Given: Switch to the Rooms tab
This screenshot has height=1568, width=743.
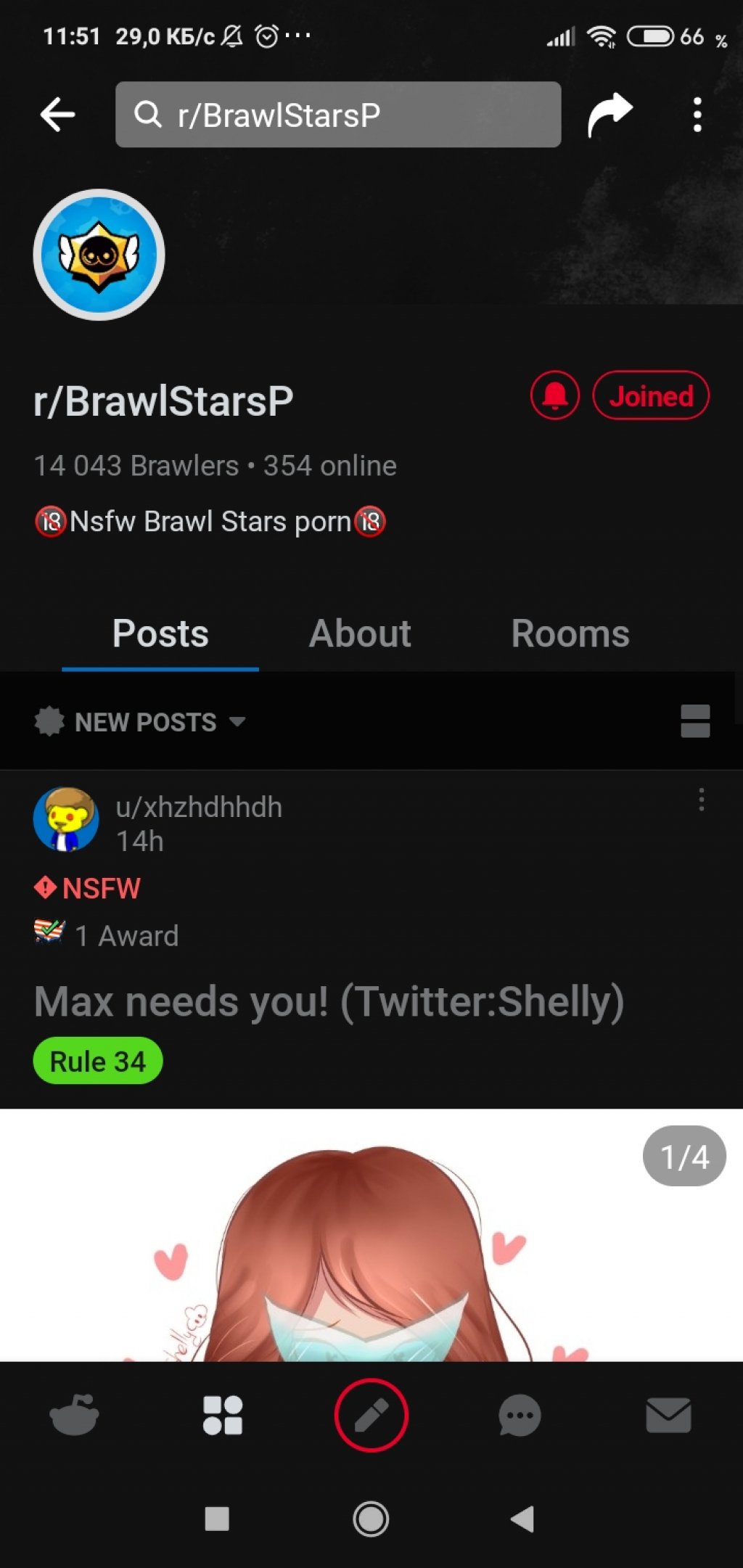Looking at the screenshot, I should coord(570,633).
